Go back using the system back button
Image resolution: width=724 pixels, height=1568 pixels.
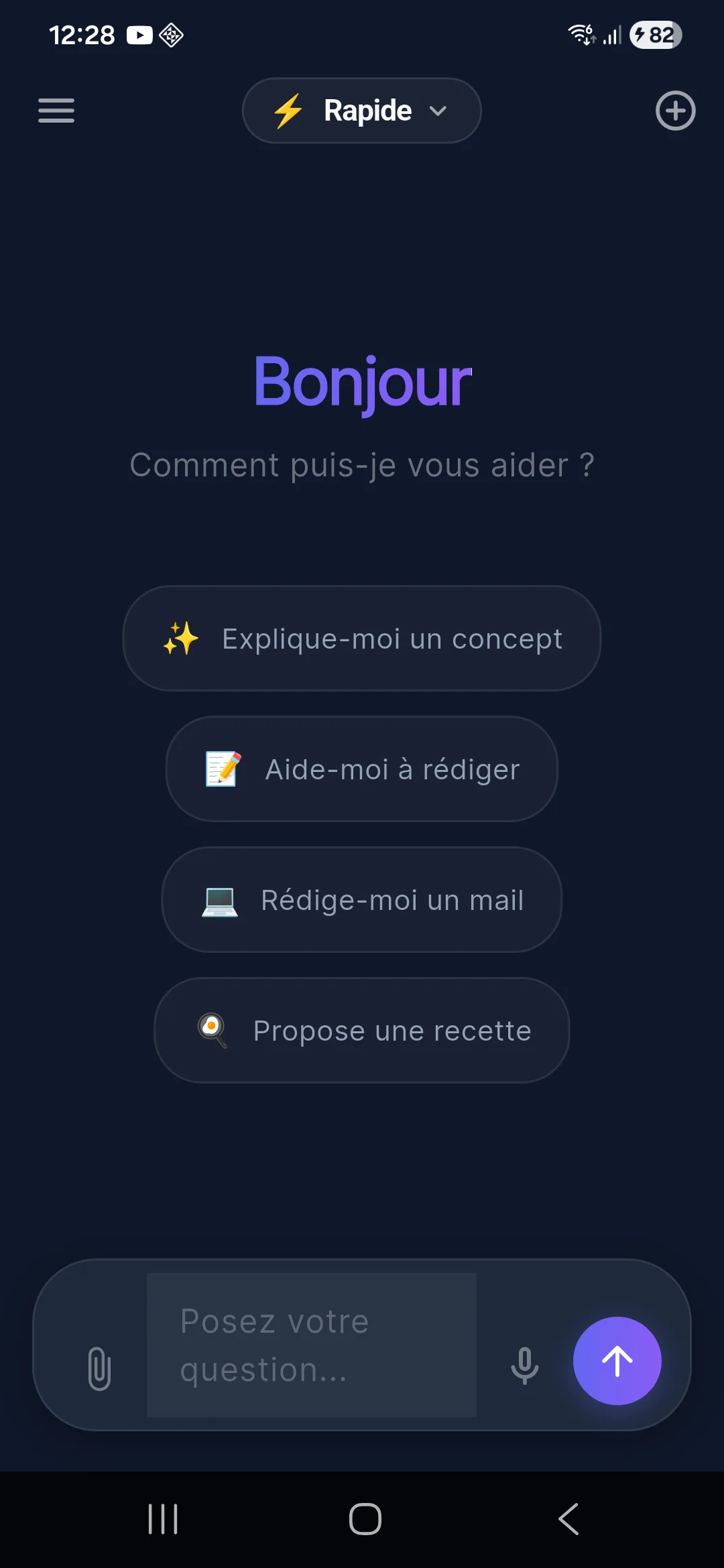click(568, 1519)
